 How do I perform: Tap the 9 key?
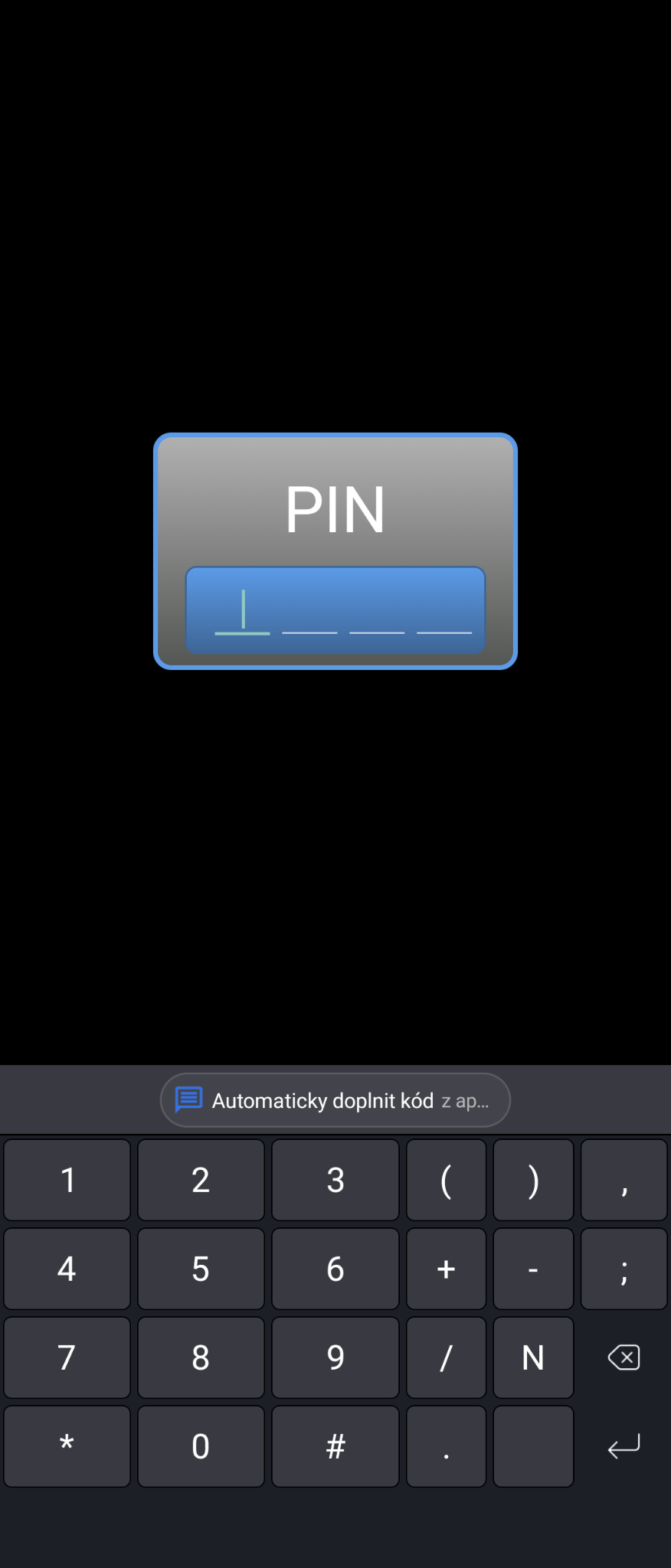335,1357
